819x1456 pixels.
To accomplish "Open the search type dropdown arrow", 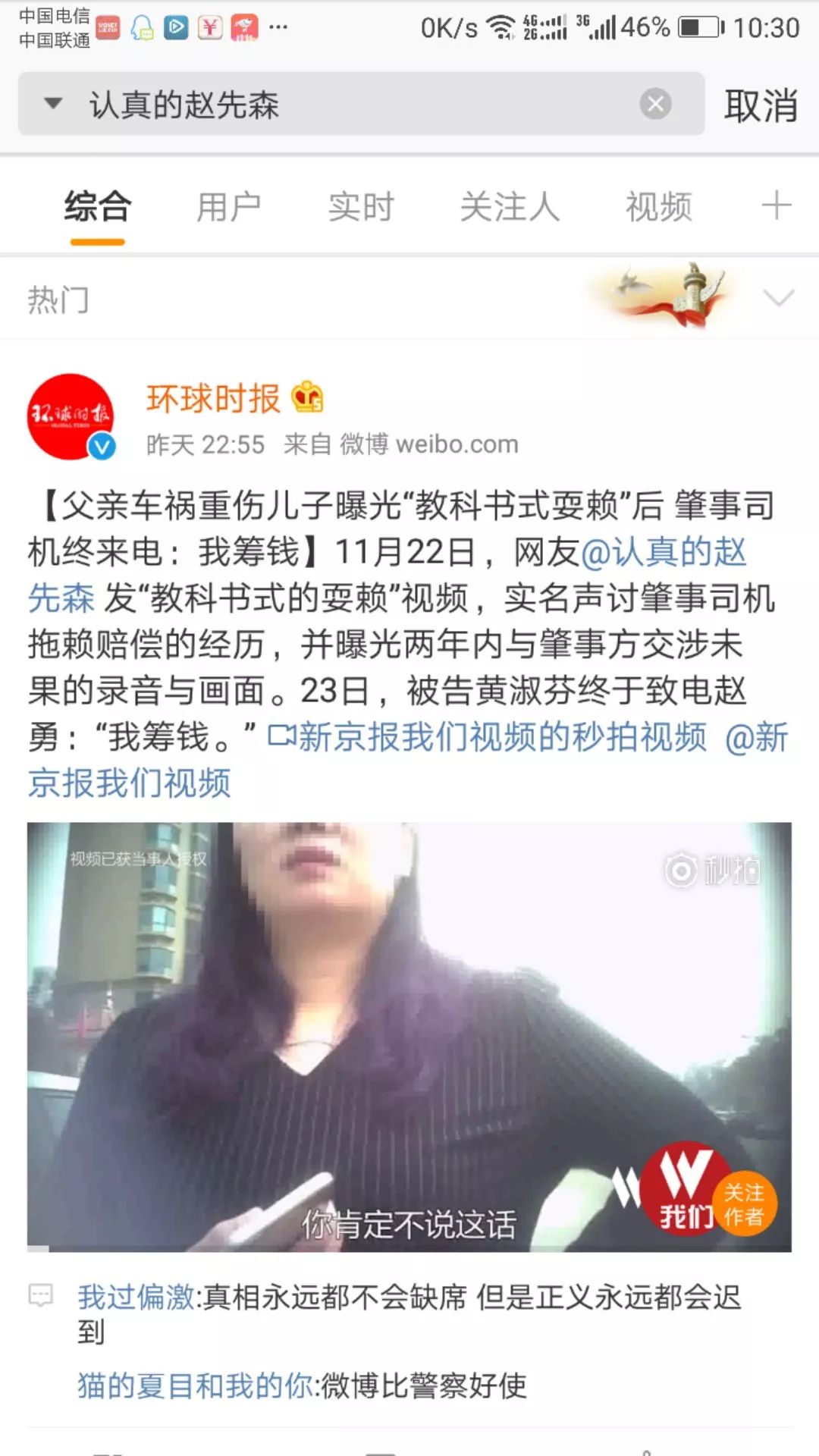I will 53,103.
